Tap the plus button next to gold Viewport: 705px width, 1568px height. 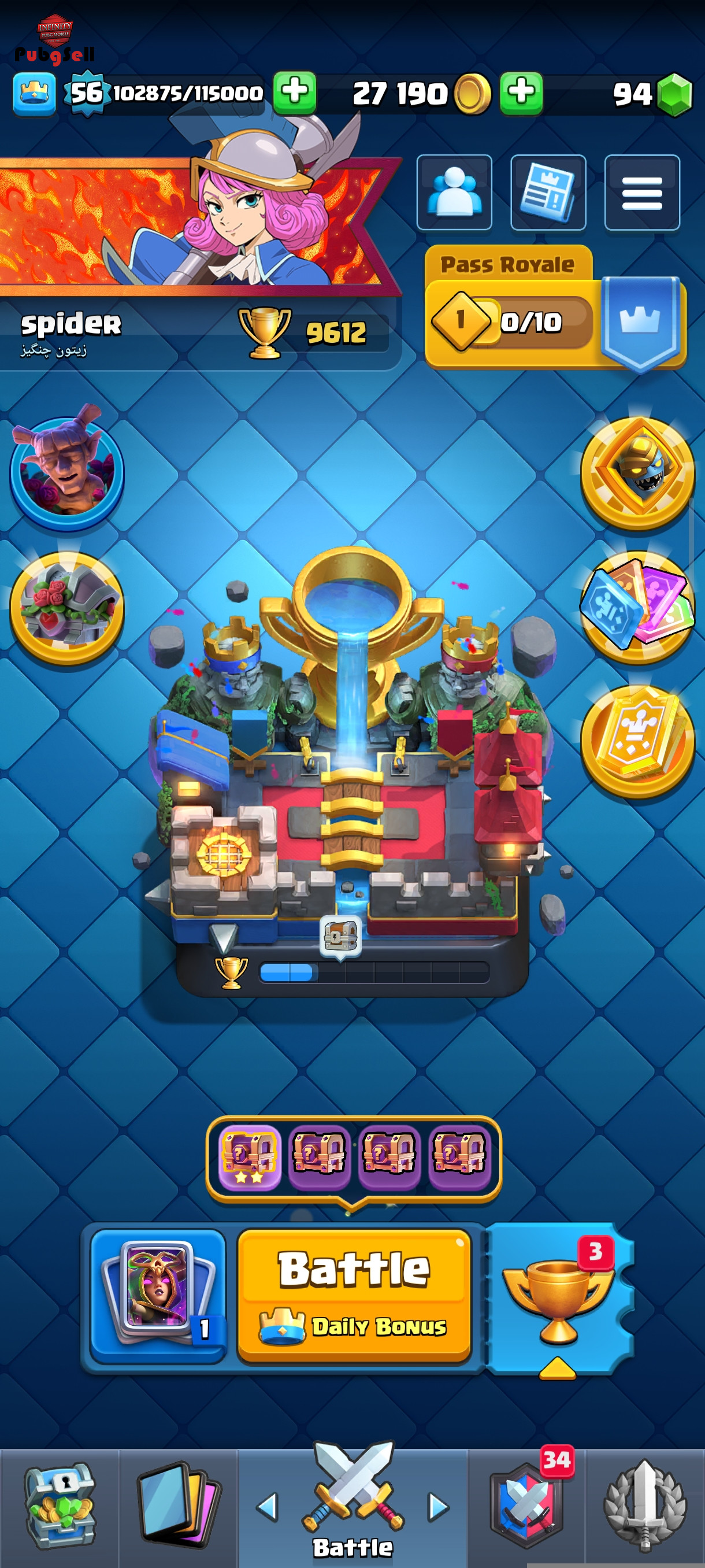pos(521,93)
